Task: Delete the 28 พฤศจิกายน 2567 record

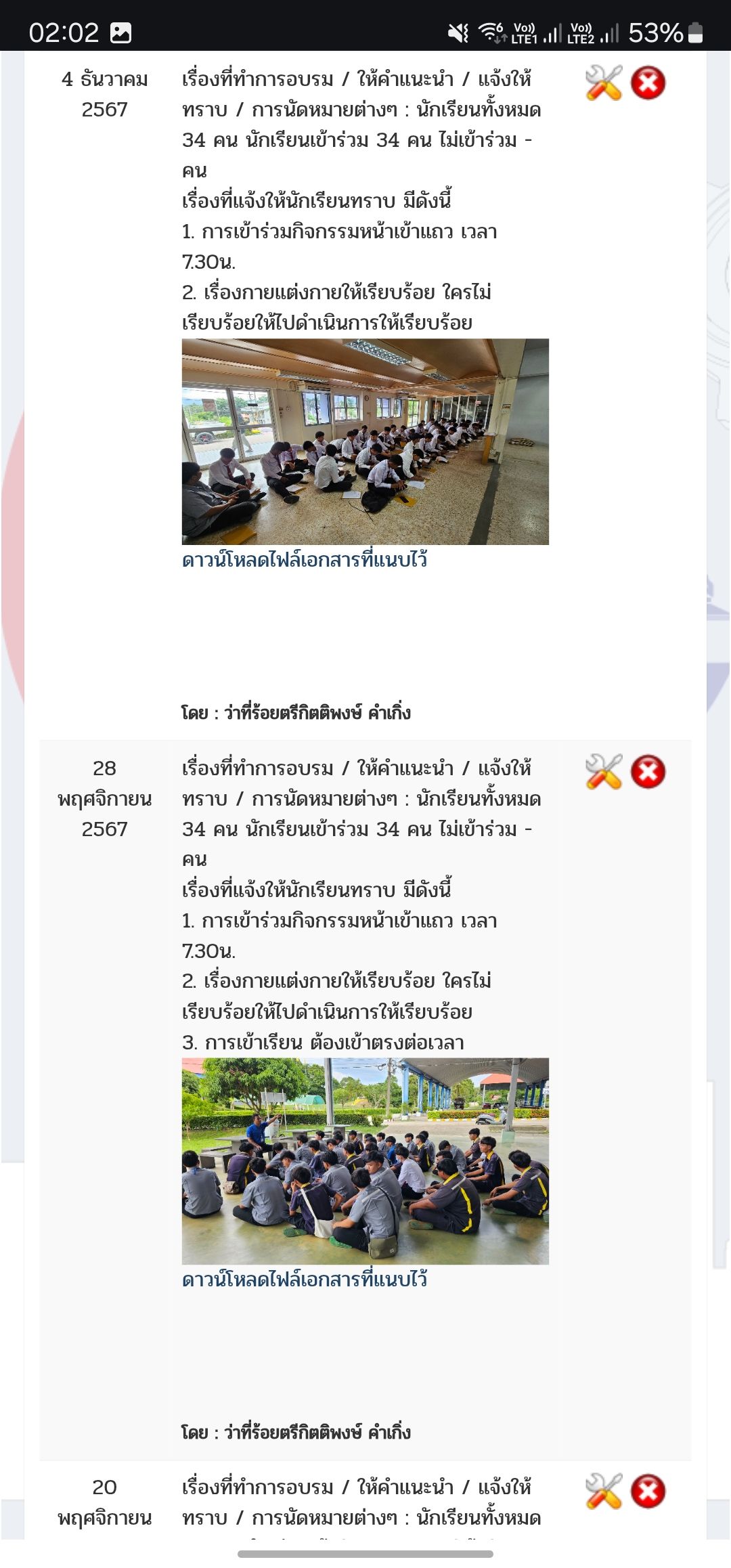Action: (x=648, y=772)
